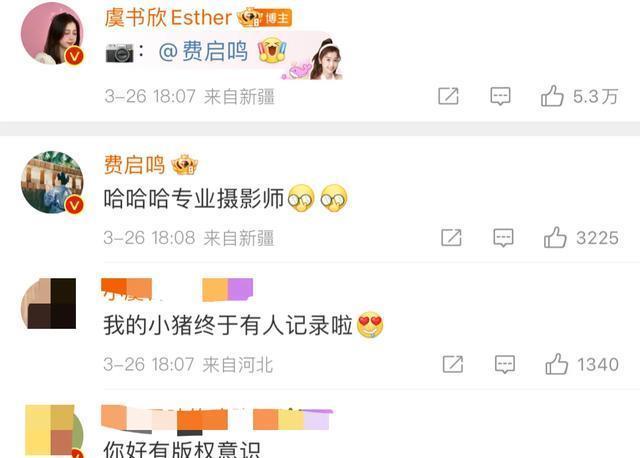
Task: Like 虞书欣 Esther's comment with 5.3万 likes
Action: 553,97
